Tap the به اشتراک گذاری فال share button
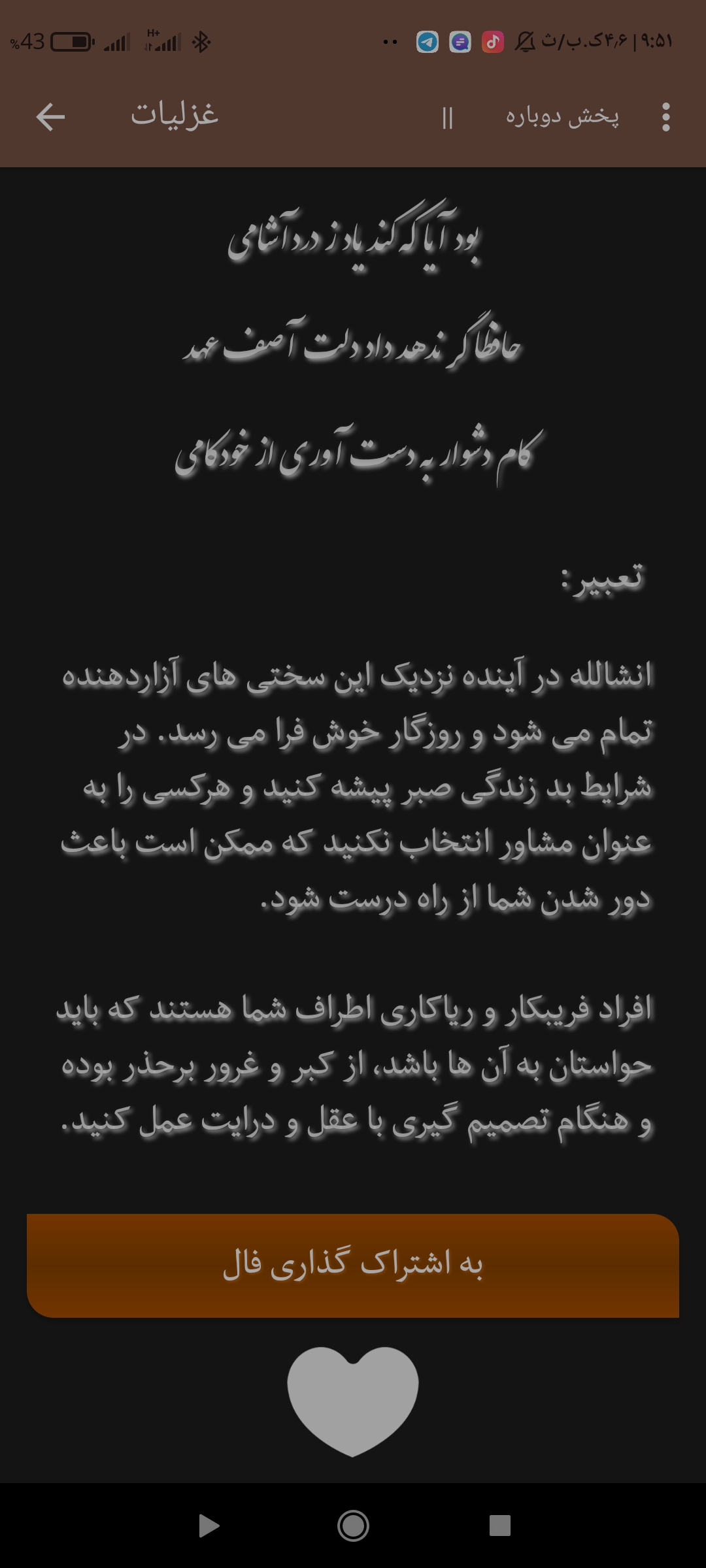Viewport: 706px width, 1568px height. (x=353, y=1265)
